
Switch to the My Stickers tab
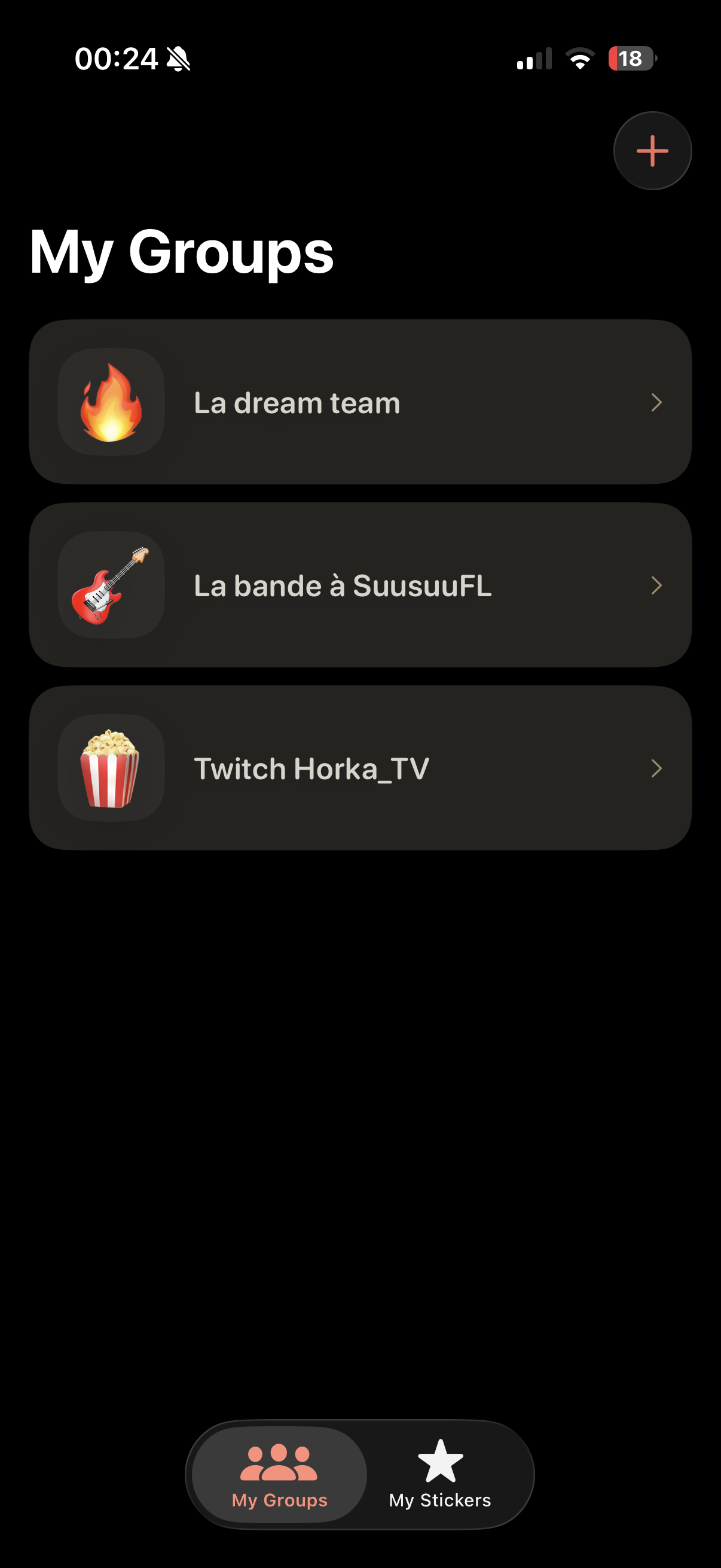coord(440,1479)
